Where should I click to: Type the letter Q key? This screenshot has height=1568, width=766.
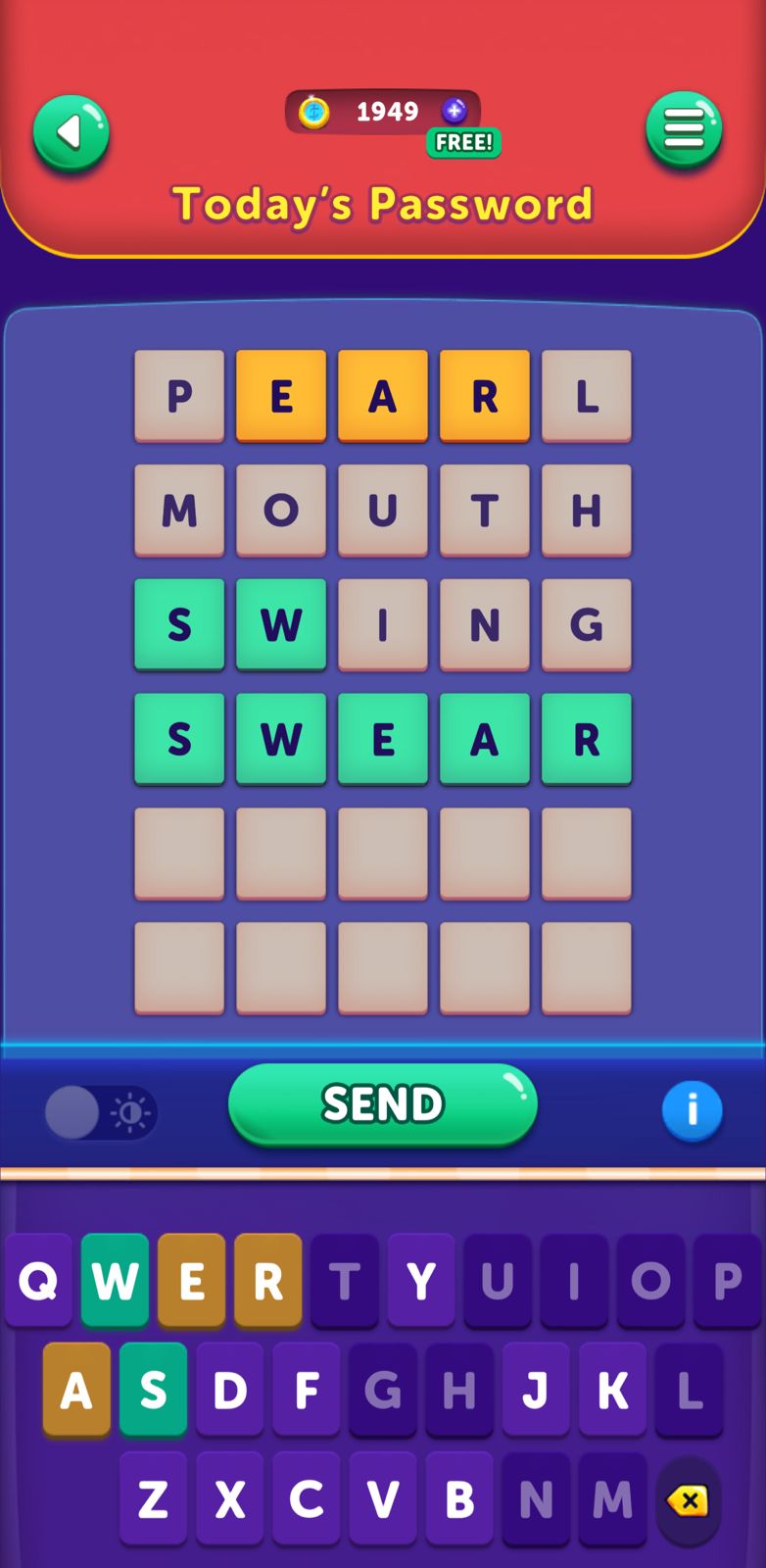coord(38,1281)
